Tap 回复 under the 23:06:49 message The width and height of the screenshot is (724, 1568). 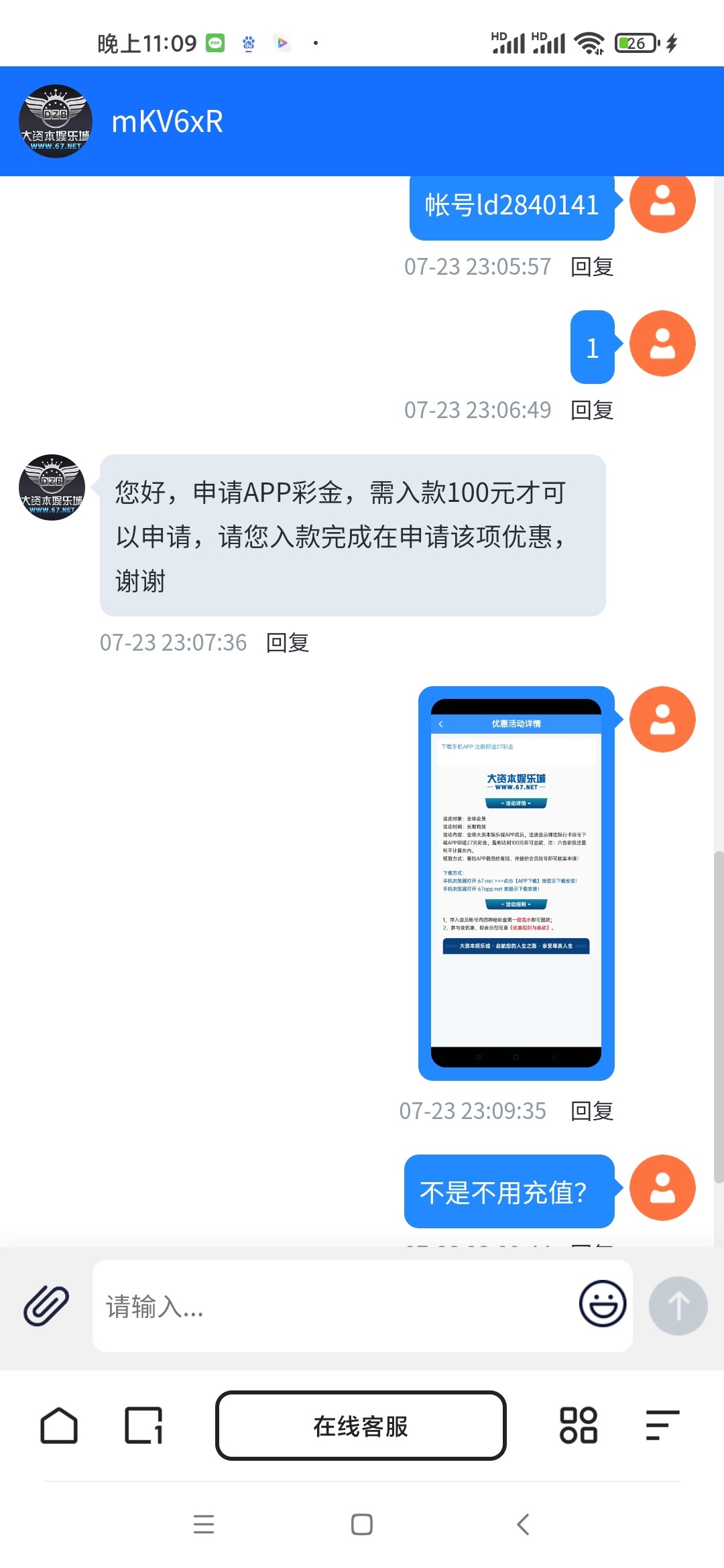tap(592, 410)
